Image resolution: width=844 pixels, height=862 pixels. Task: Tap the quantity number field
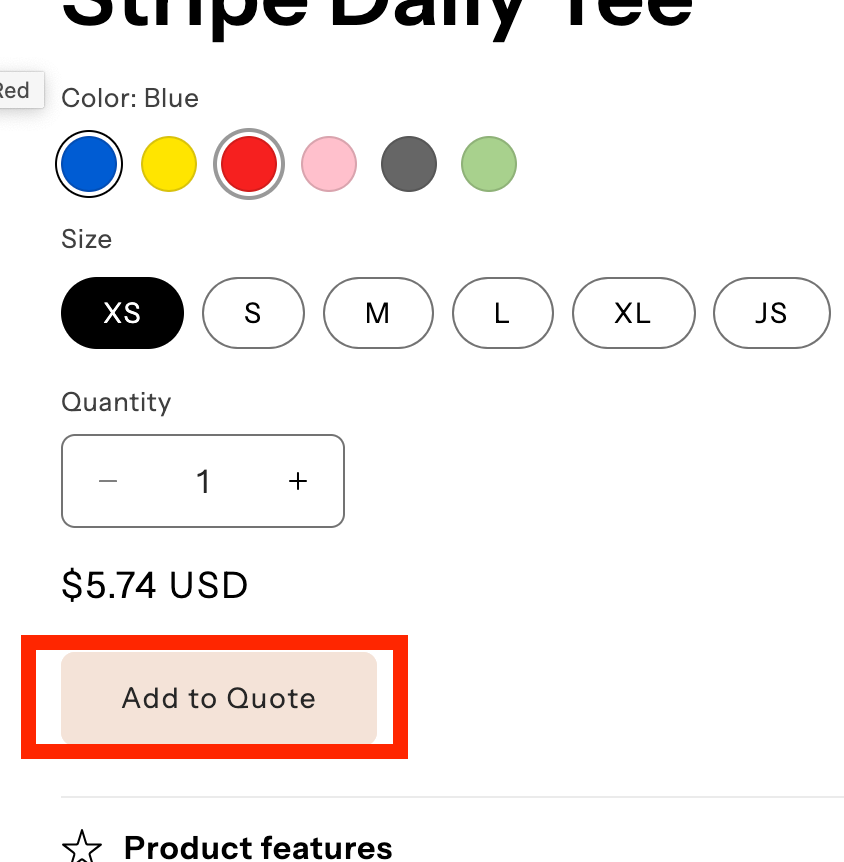(x=203, y=481)
